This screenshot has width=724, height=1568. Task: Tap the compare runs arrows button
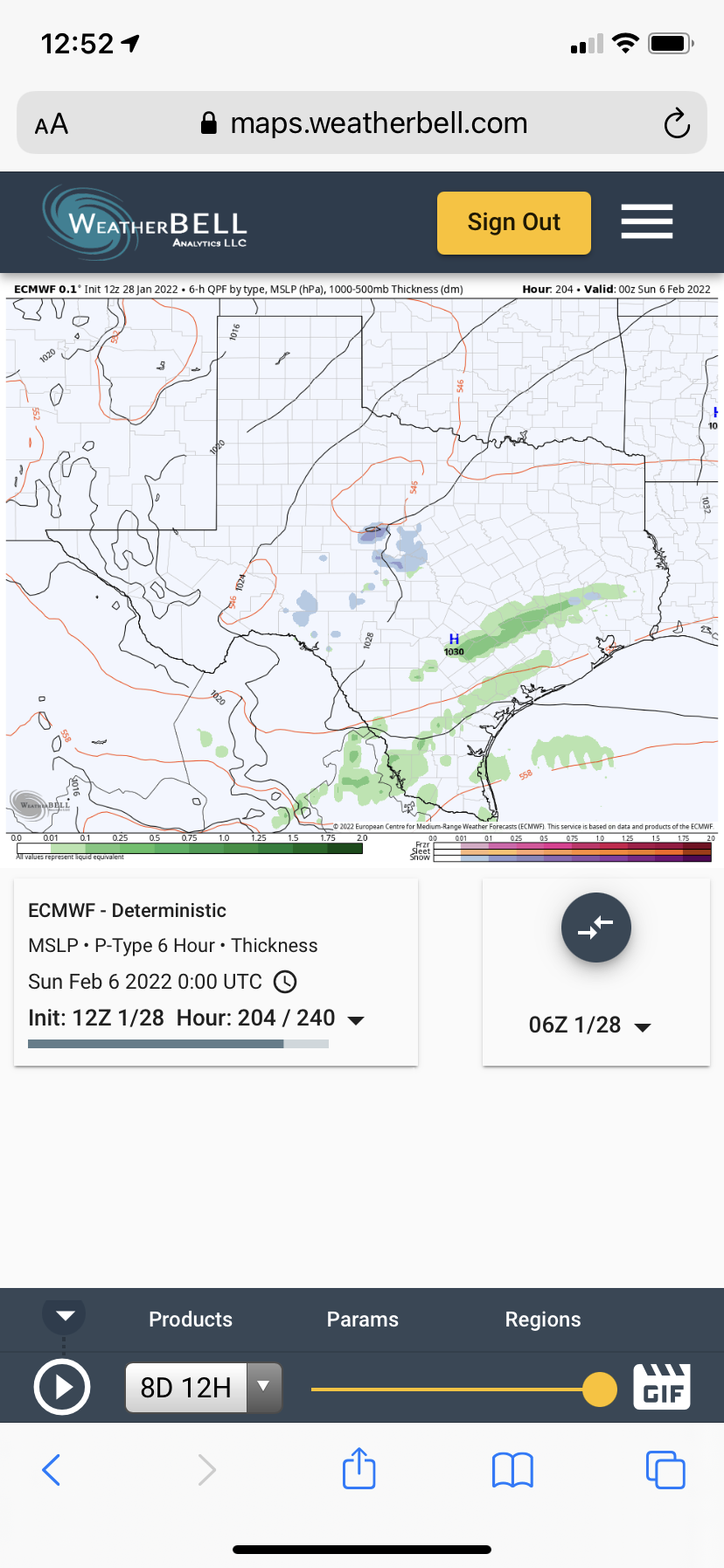595,927
